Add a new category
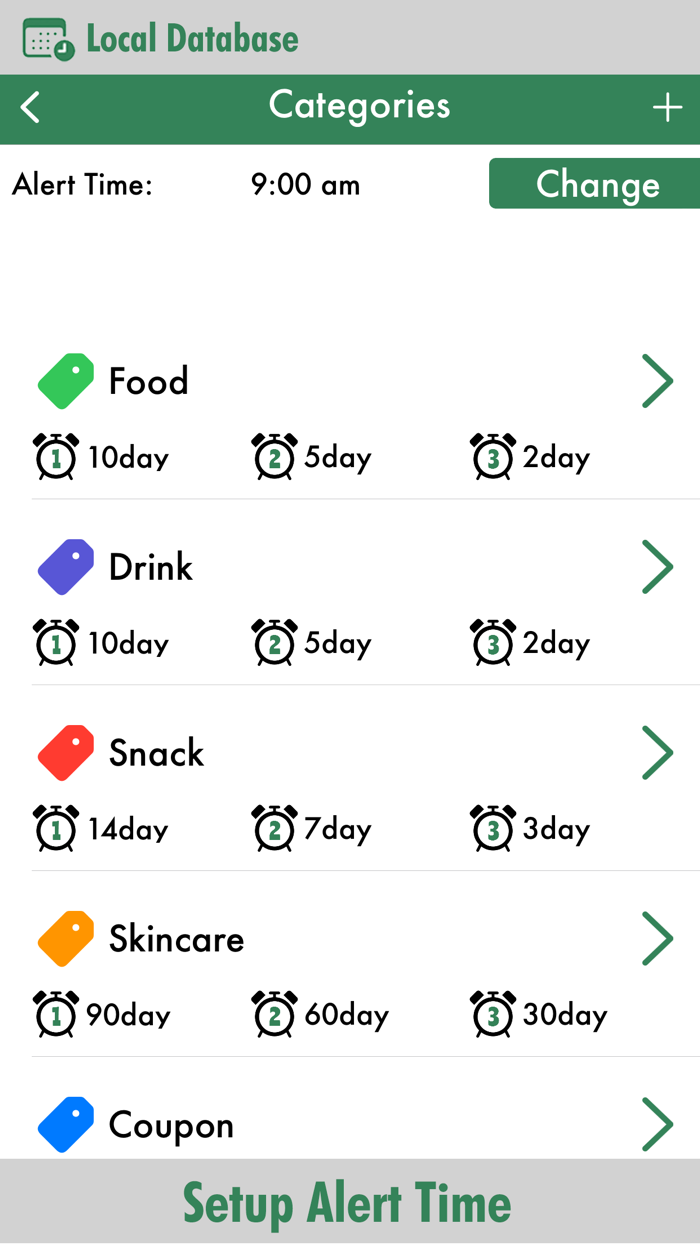Image resolution: width=700 pixels, height=1244 pixels. [x=667, y=107]
